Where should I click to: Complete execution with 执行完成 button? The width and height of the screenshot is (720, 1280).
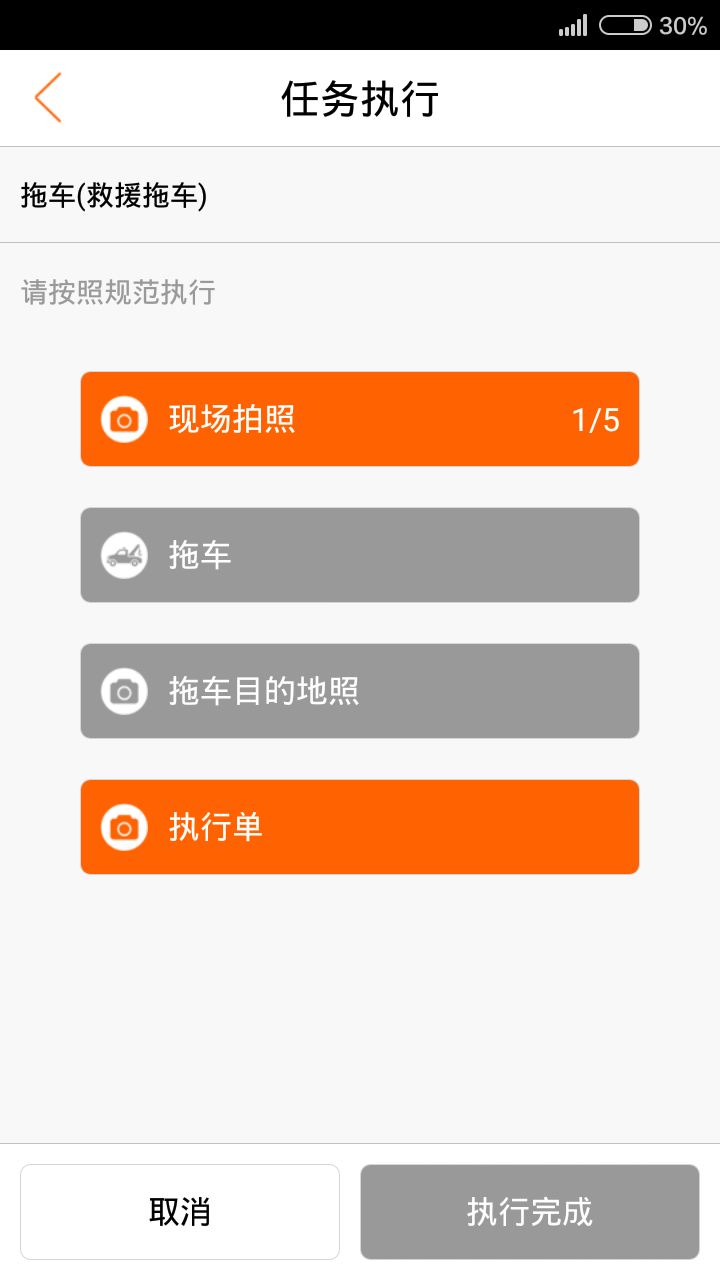pos(529,1211)
